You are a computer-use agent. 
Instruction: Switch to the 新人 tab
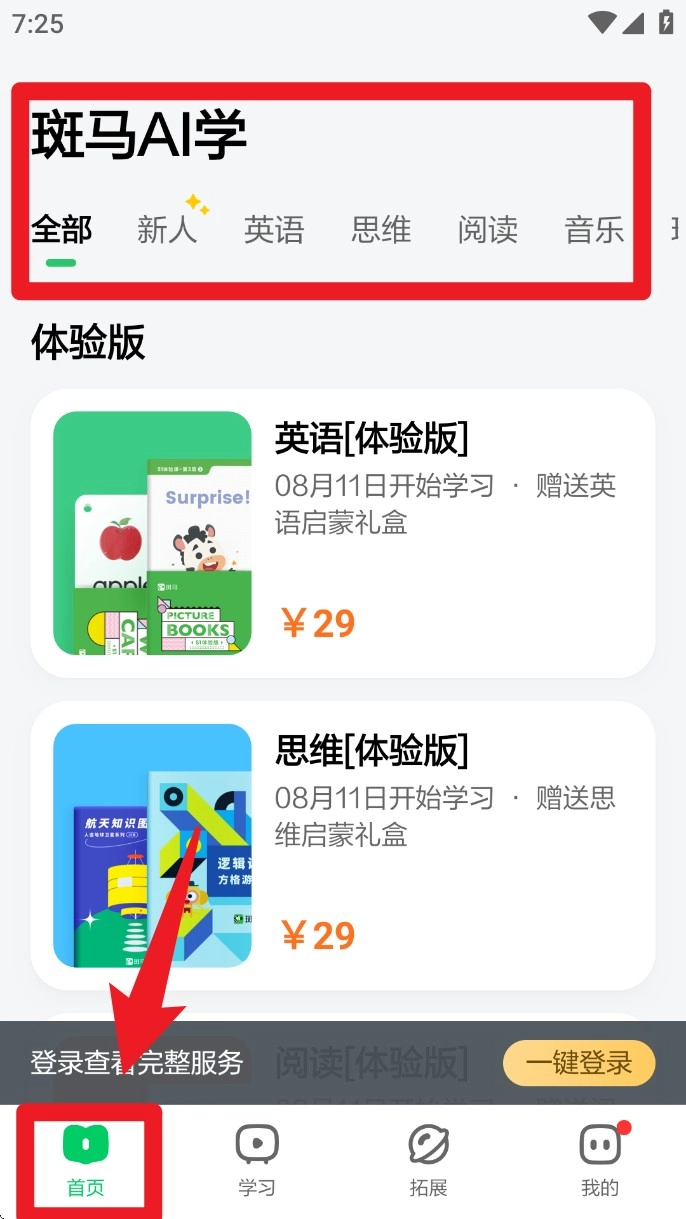point(167,231)
